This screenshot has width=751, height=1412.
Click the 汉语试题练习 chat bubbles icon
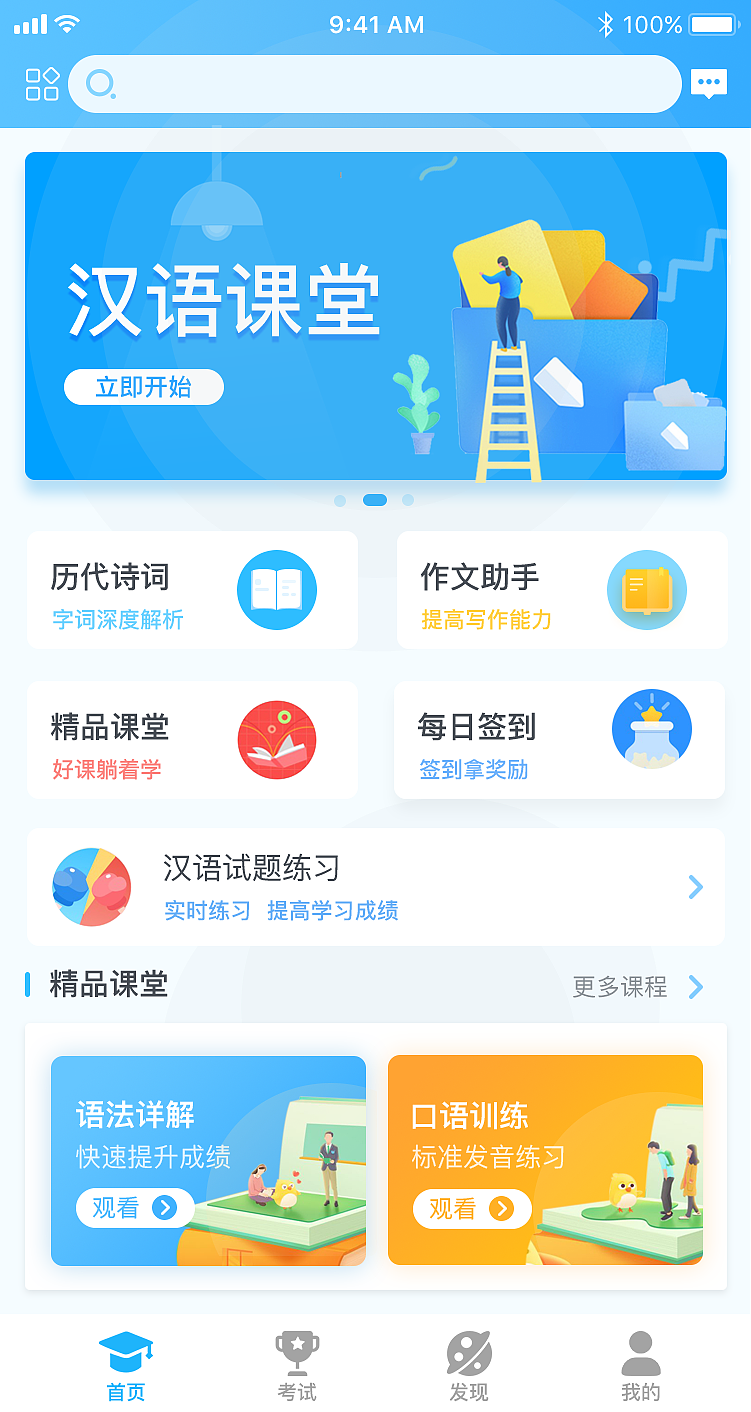[91, 887]
